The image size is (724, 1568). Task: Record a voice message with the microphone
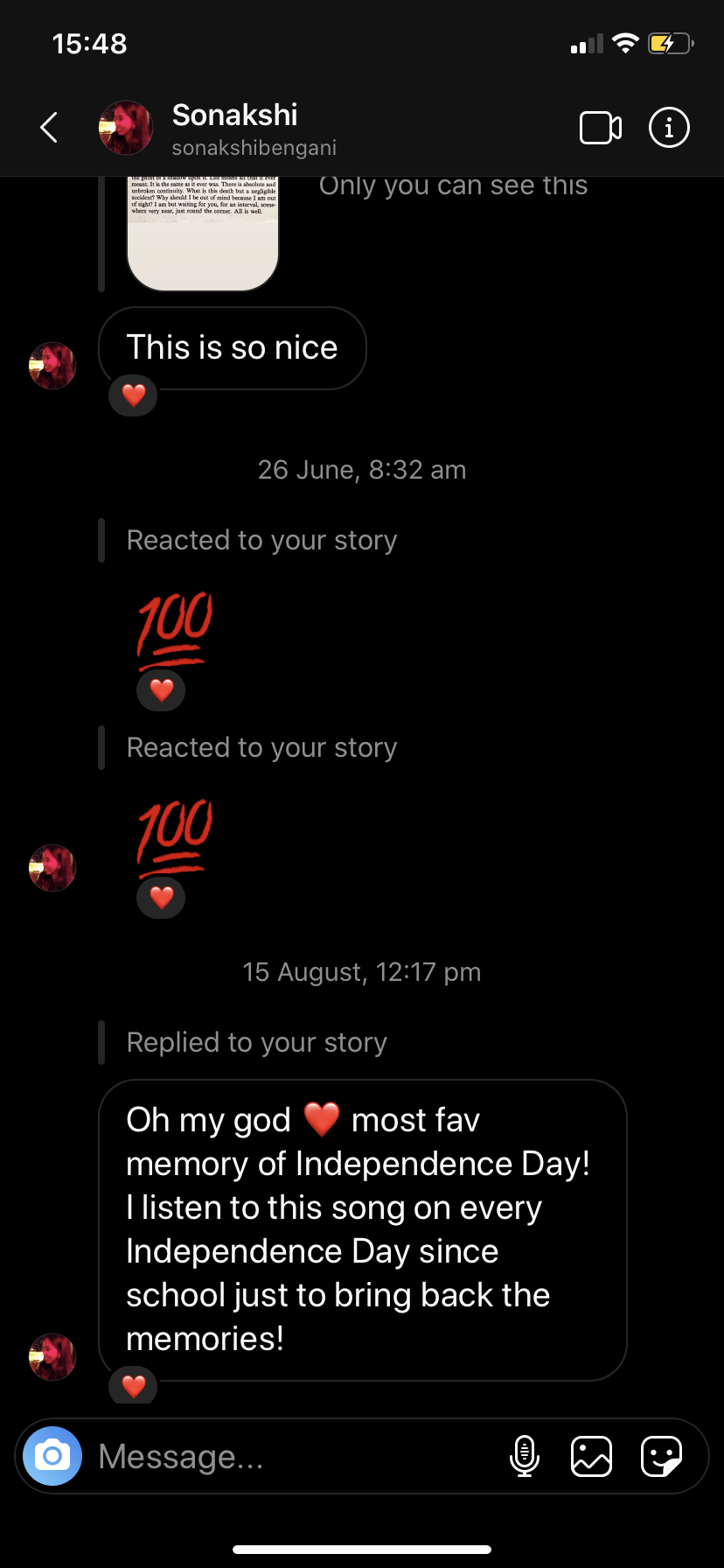525,1456
